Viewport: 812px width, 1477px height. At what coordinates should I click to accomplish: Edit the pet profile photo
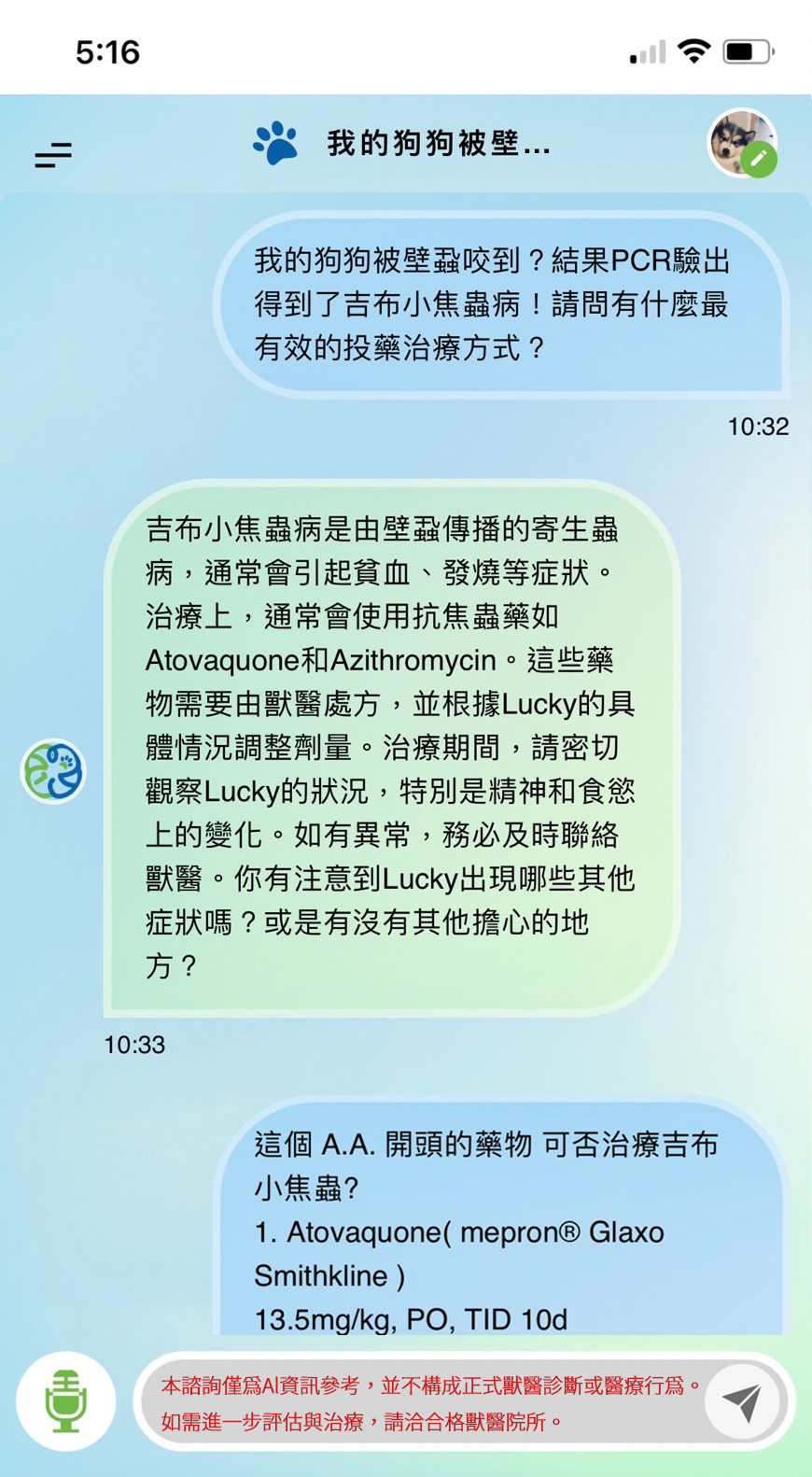click(x=743, y=143)
